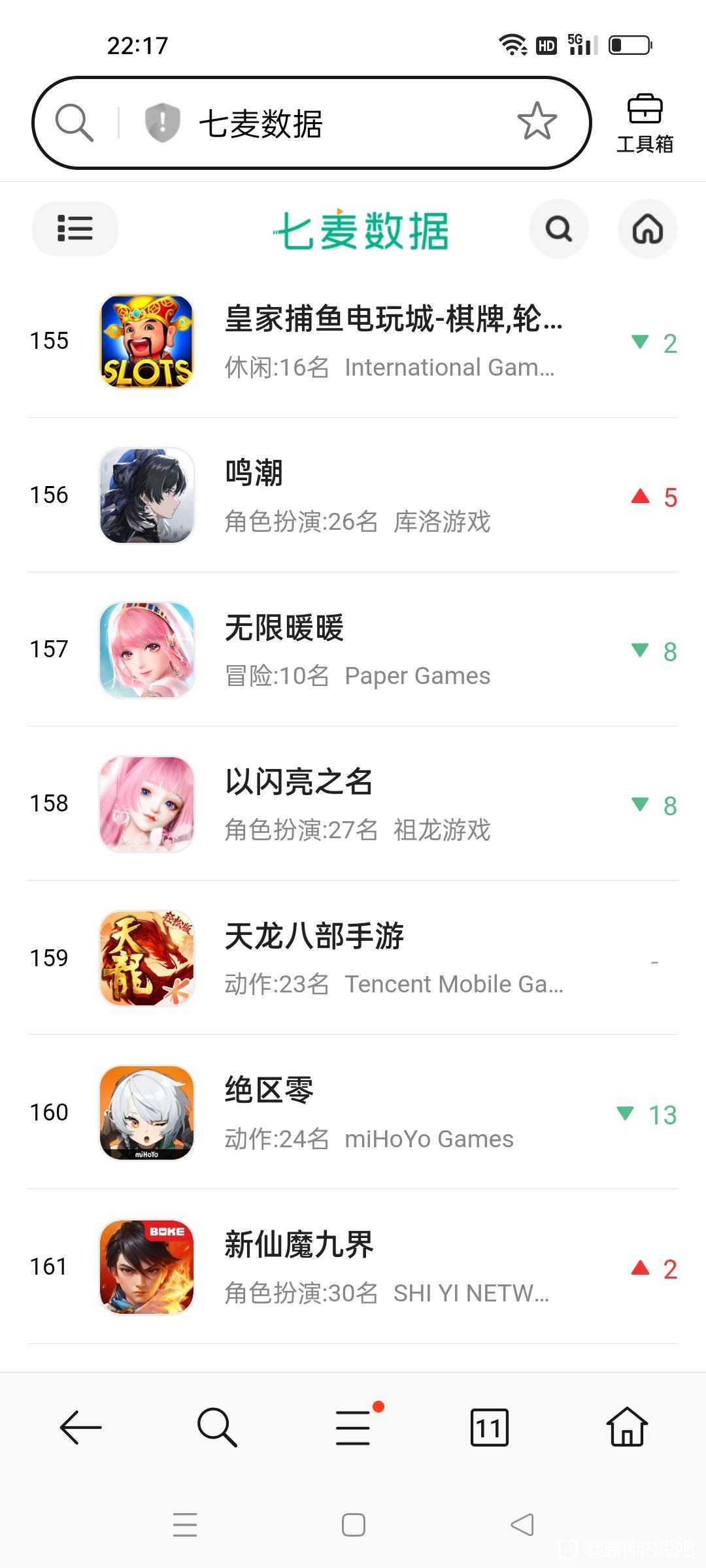The height and width of the screenshot is (1568, 706).
Task: Bookmark this page with the star icon
Action: click(x=537, y=122)
